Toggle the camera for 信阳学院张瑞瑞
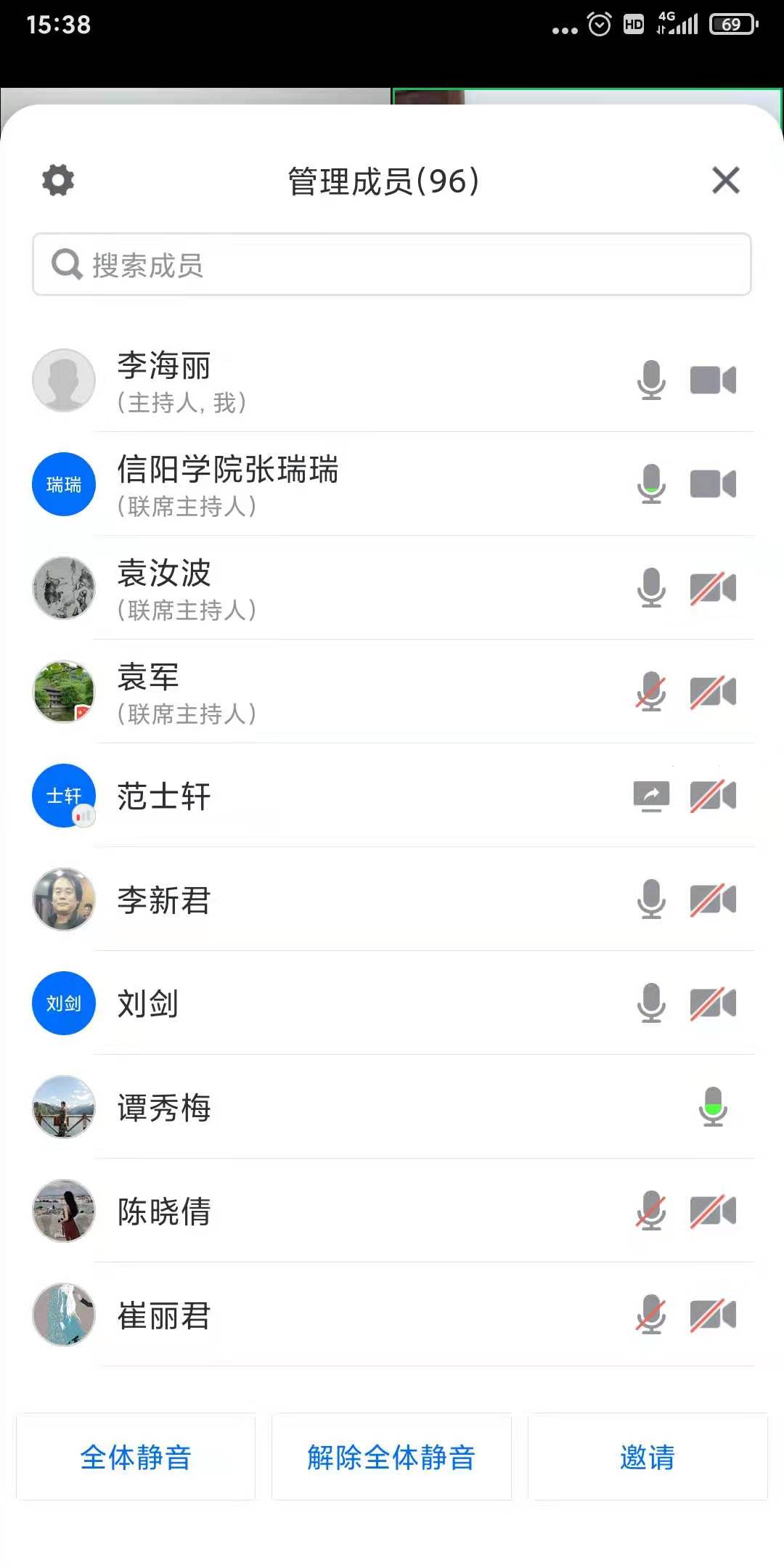This screenshot has height=1568, width=784. point(713,484)
